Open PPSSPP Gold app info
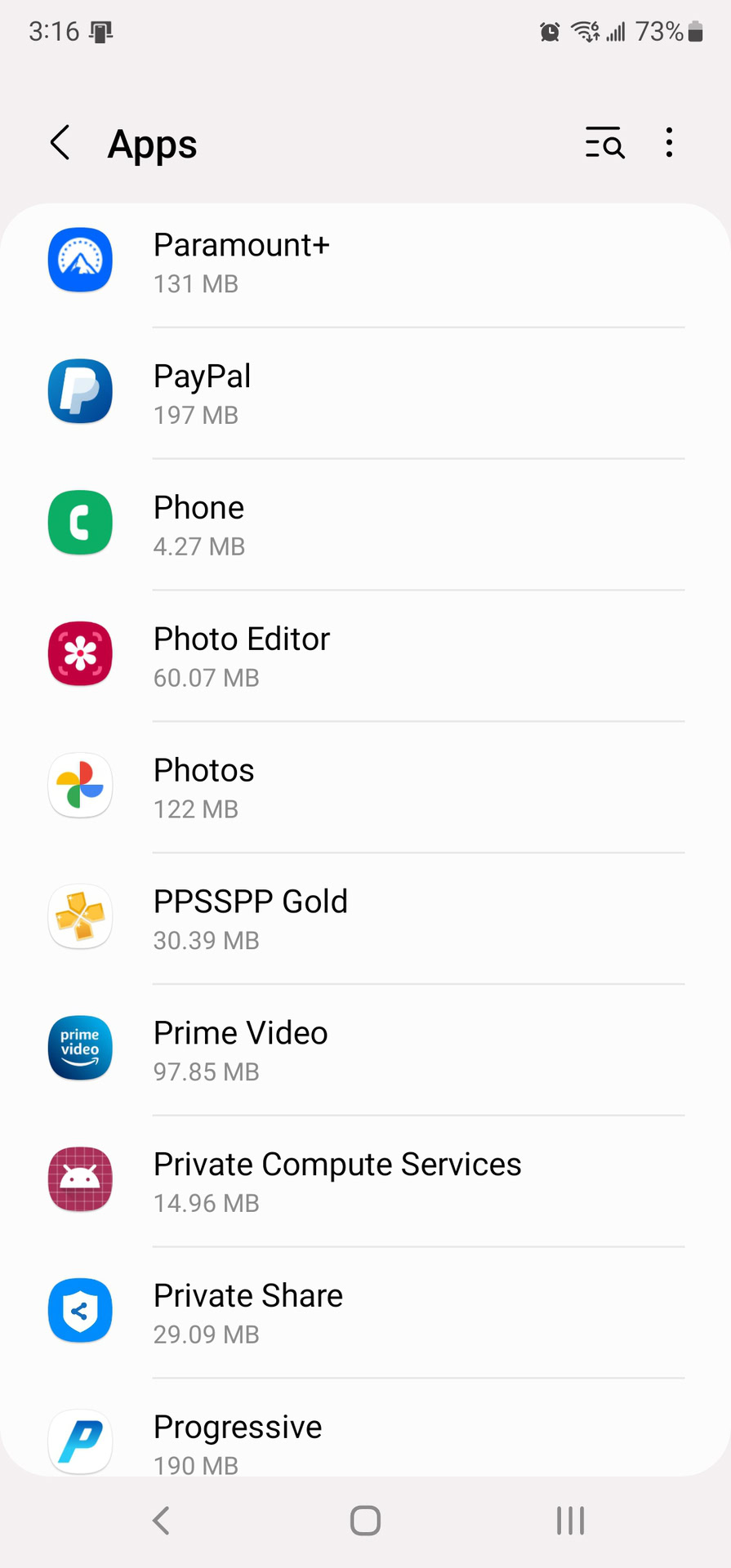This screenshot has height=1568, width=731. pyautogui.click(x=365, y=919)
